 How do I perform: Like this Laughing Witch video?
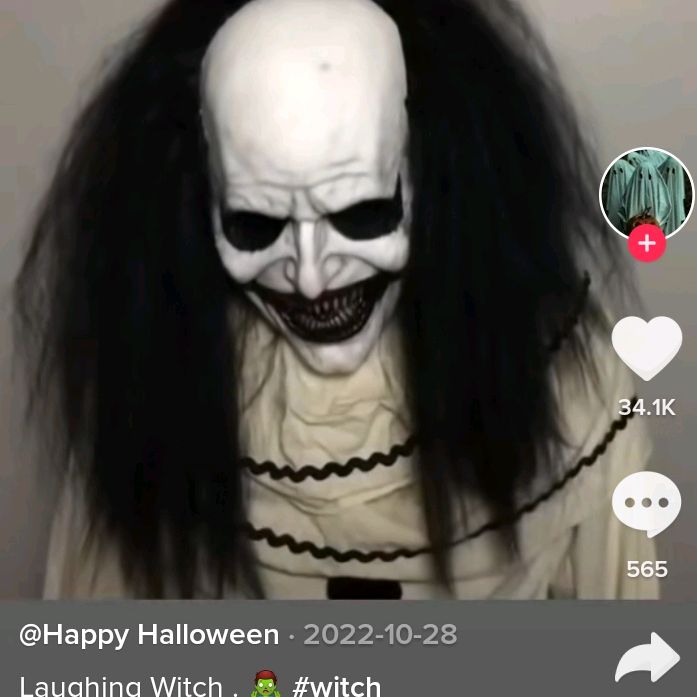click(646, 351)
